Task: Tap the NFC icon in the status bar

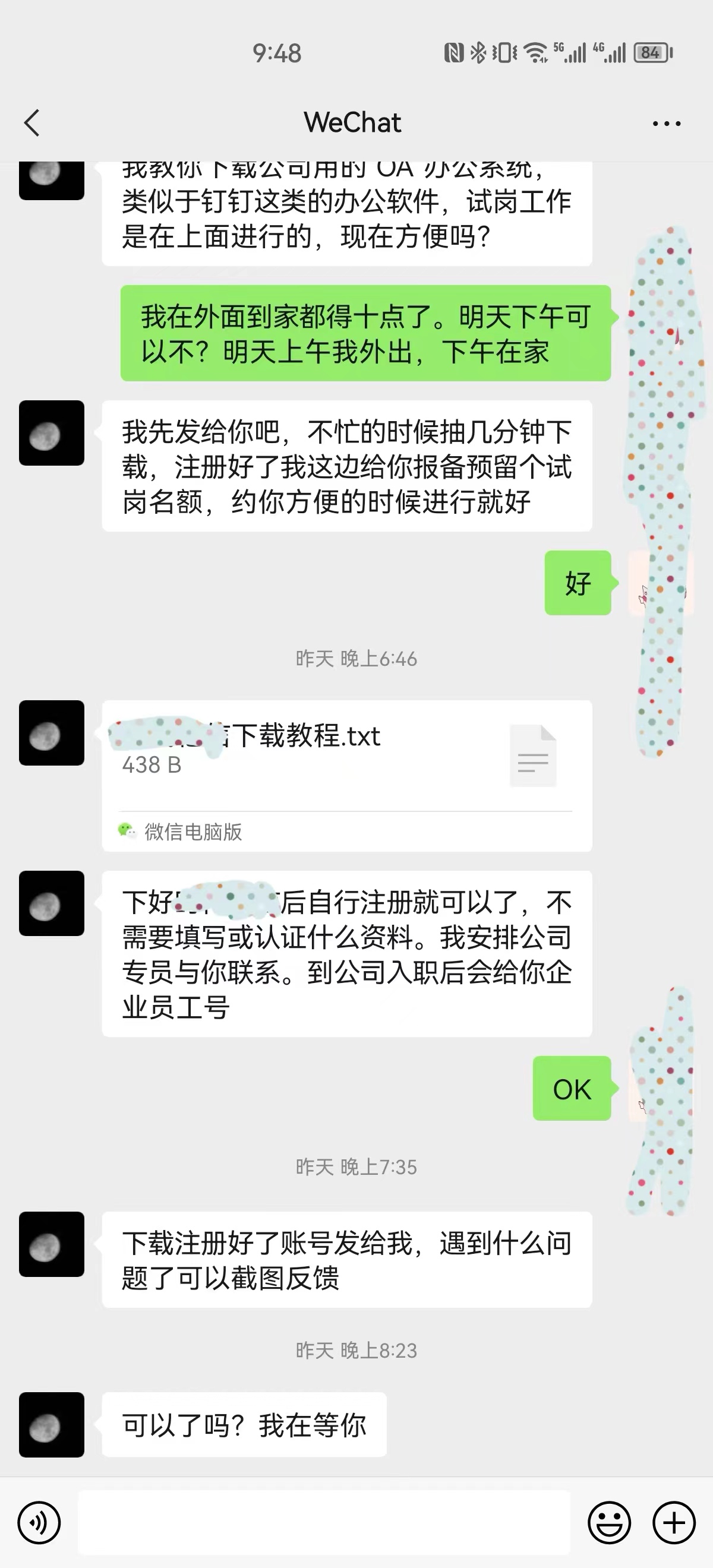Action: pyautogui.click(x=455, y=53)
